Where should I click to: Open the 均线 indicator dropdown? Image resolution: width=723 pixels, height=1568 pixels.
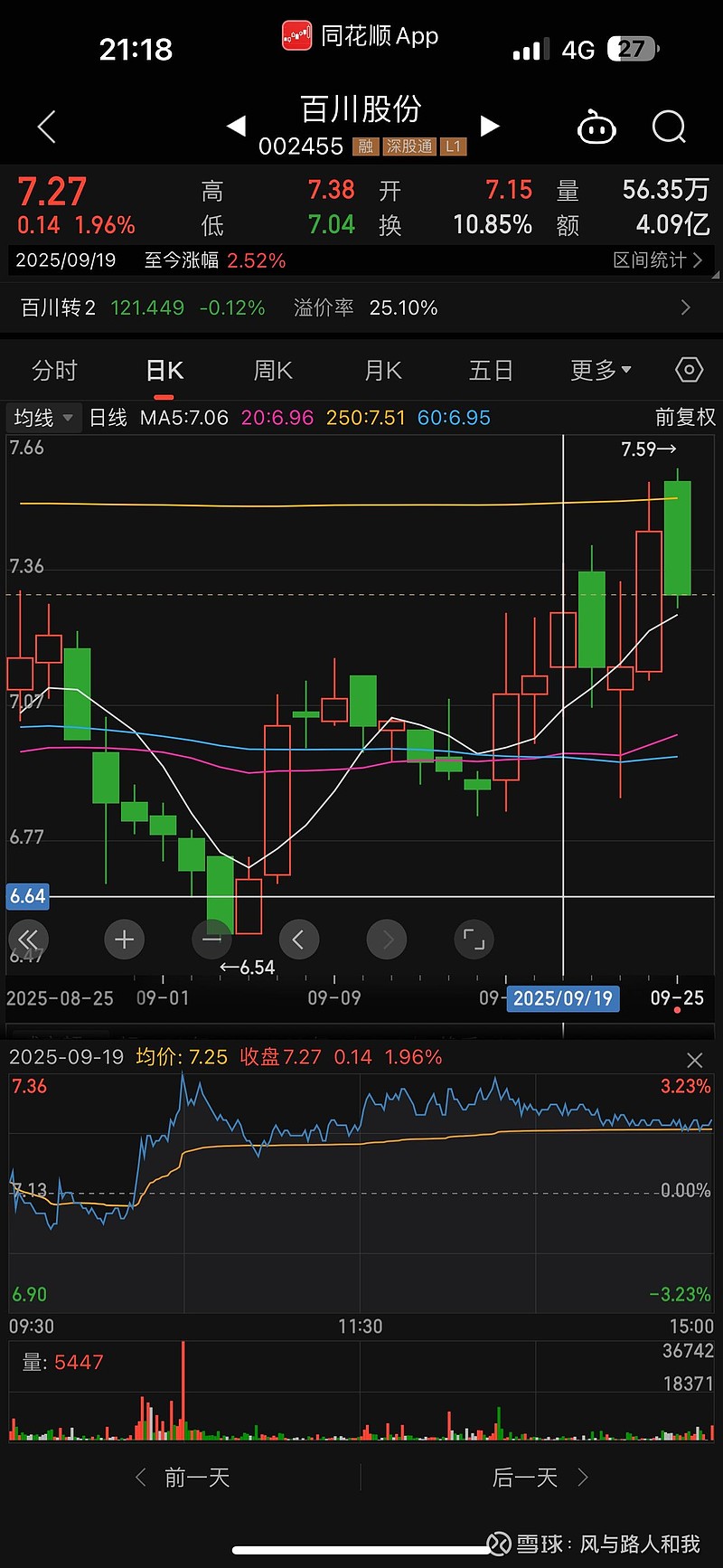43,418
